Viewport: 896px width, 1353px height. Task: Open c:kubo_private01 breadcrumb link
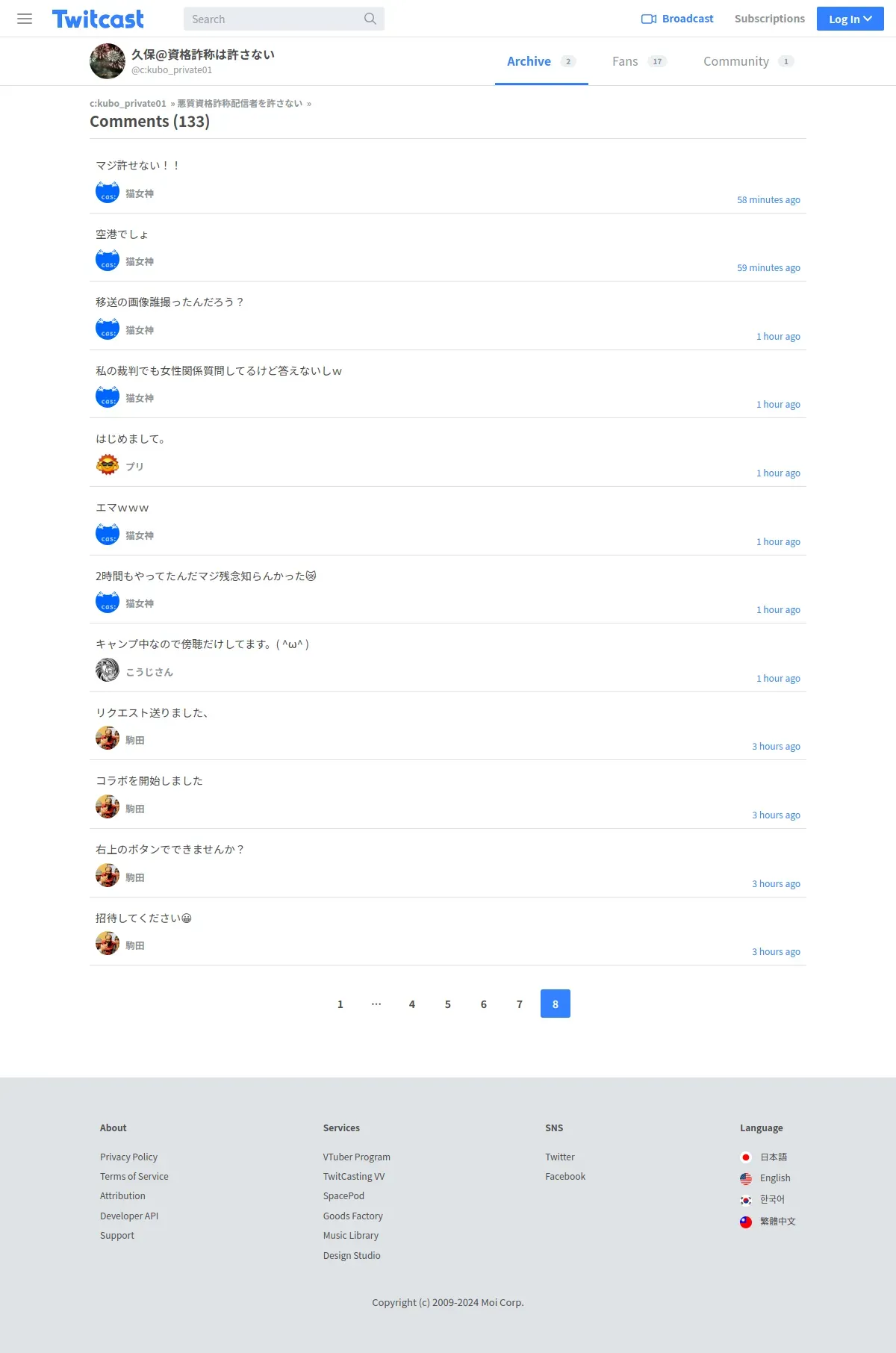128,104
